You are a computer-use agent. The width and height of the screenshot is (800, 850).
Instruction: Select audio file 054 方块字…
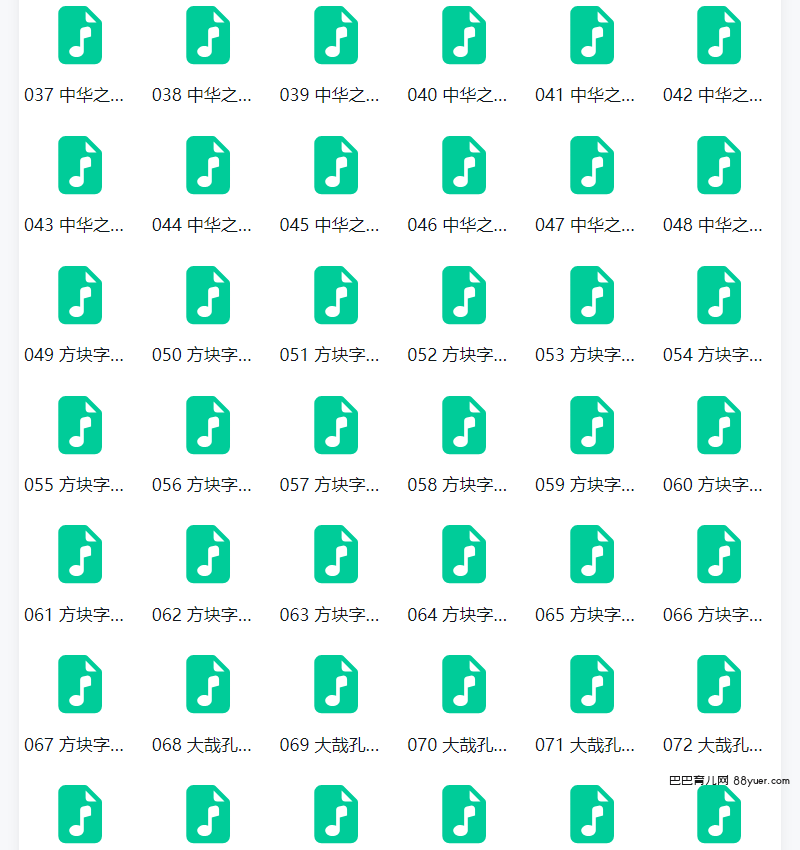click(x=719, y=295)
